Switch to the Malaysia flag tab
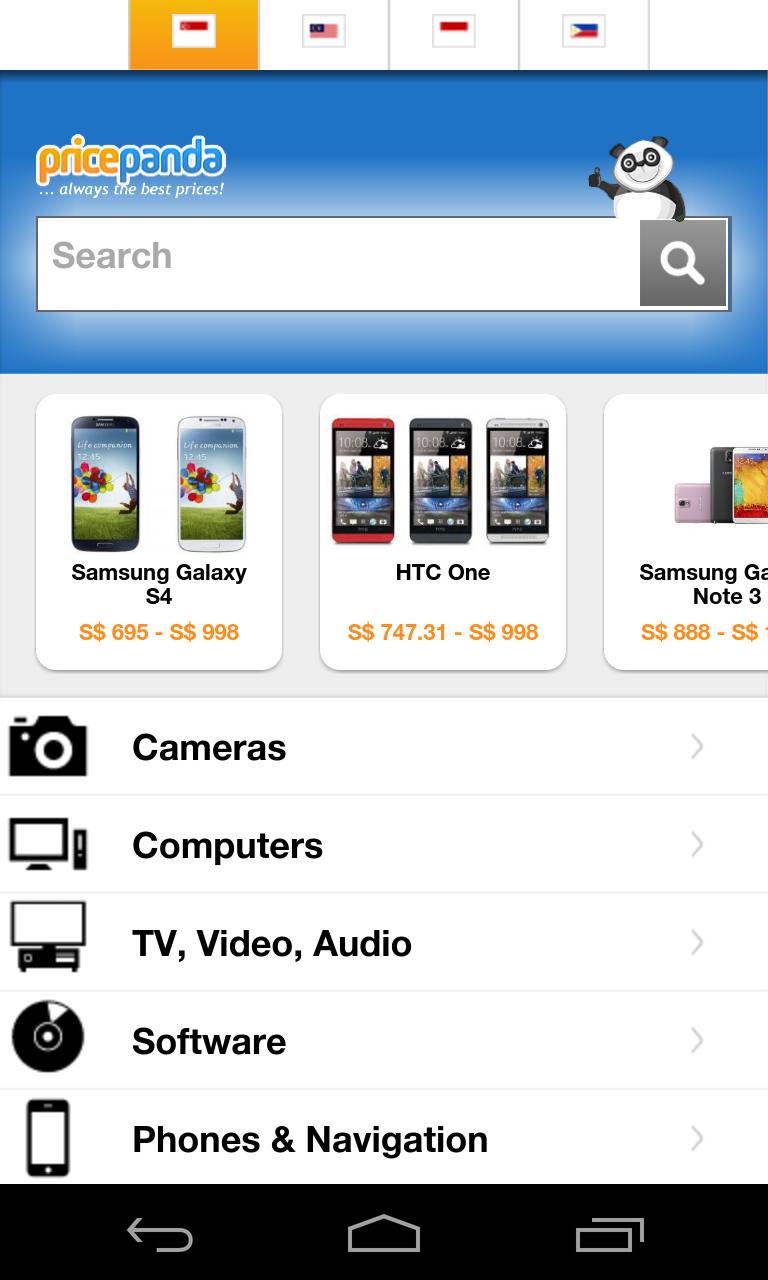 [x=324, y=32]
